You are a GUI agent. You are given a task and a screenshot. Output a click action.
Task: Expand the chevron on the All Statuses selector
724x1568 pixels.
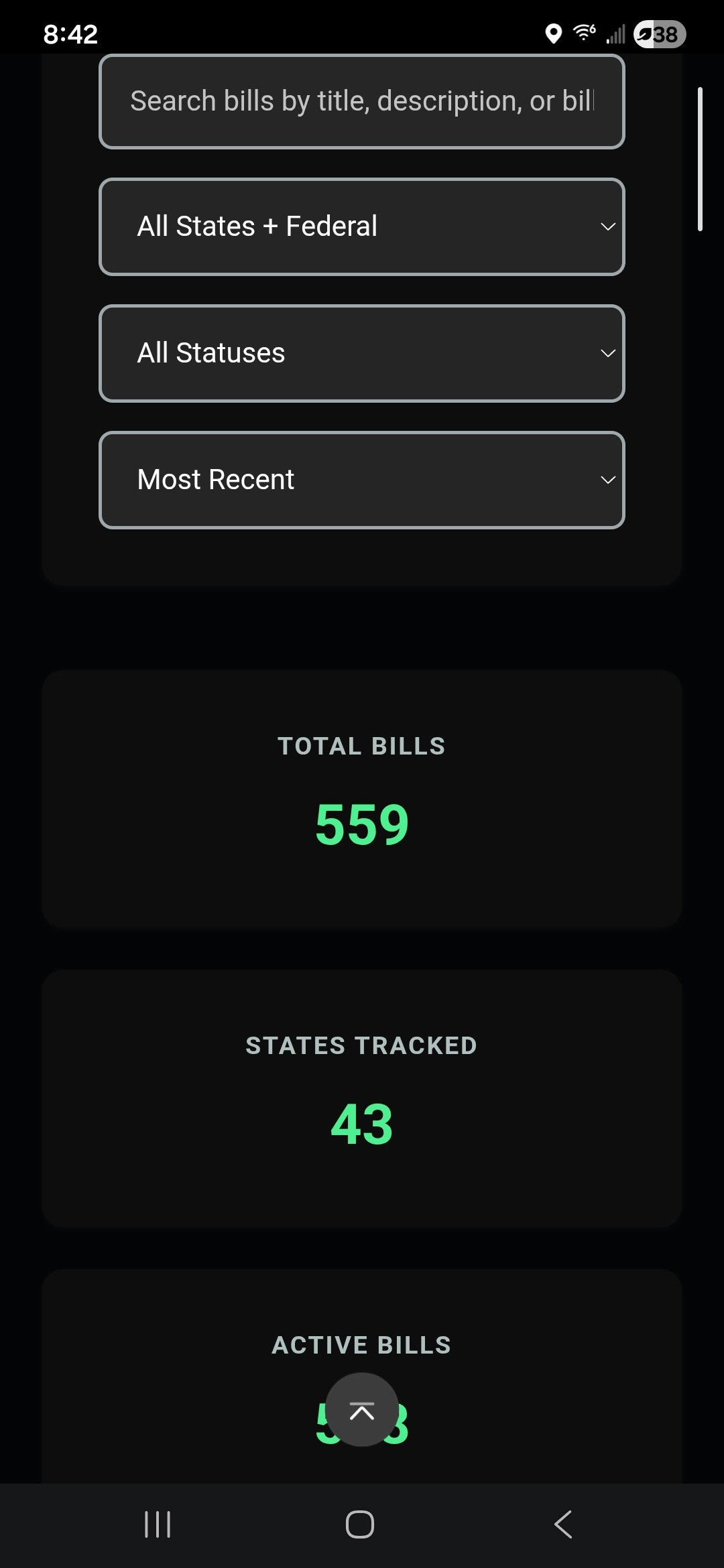coord(607,353)
